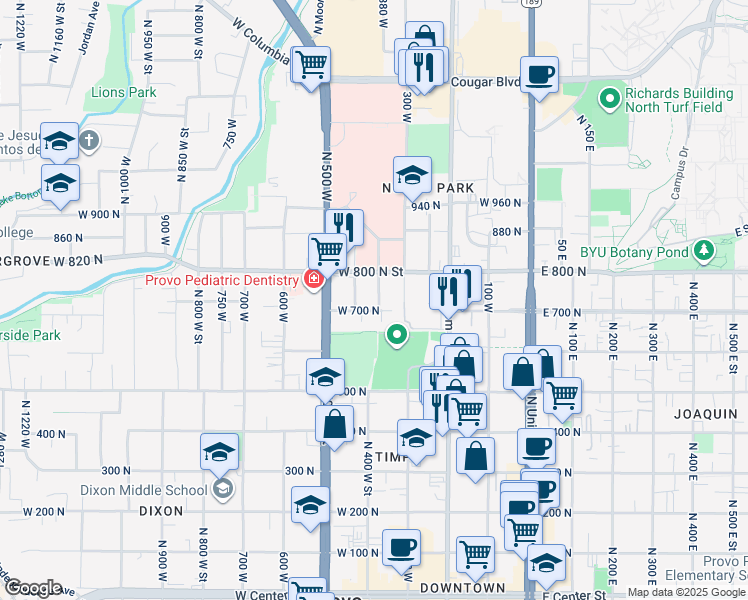Open the shopping bag marker on N 500 W
748x600 pixels.
click(334, 426)
